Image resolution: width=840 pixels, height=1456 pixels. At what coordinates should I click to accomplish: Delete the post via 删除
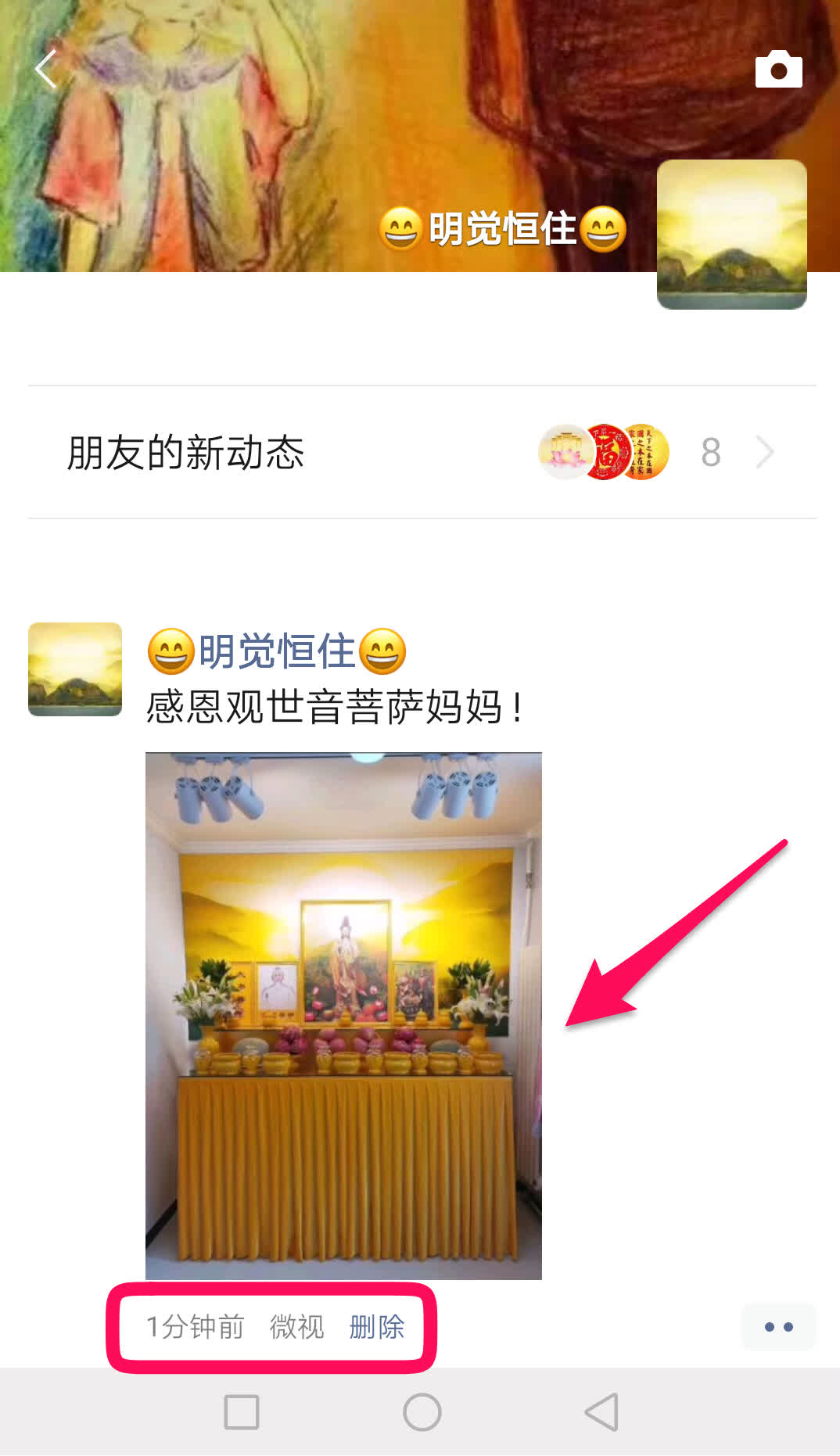(376, 1326)
